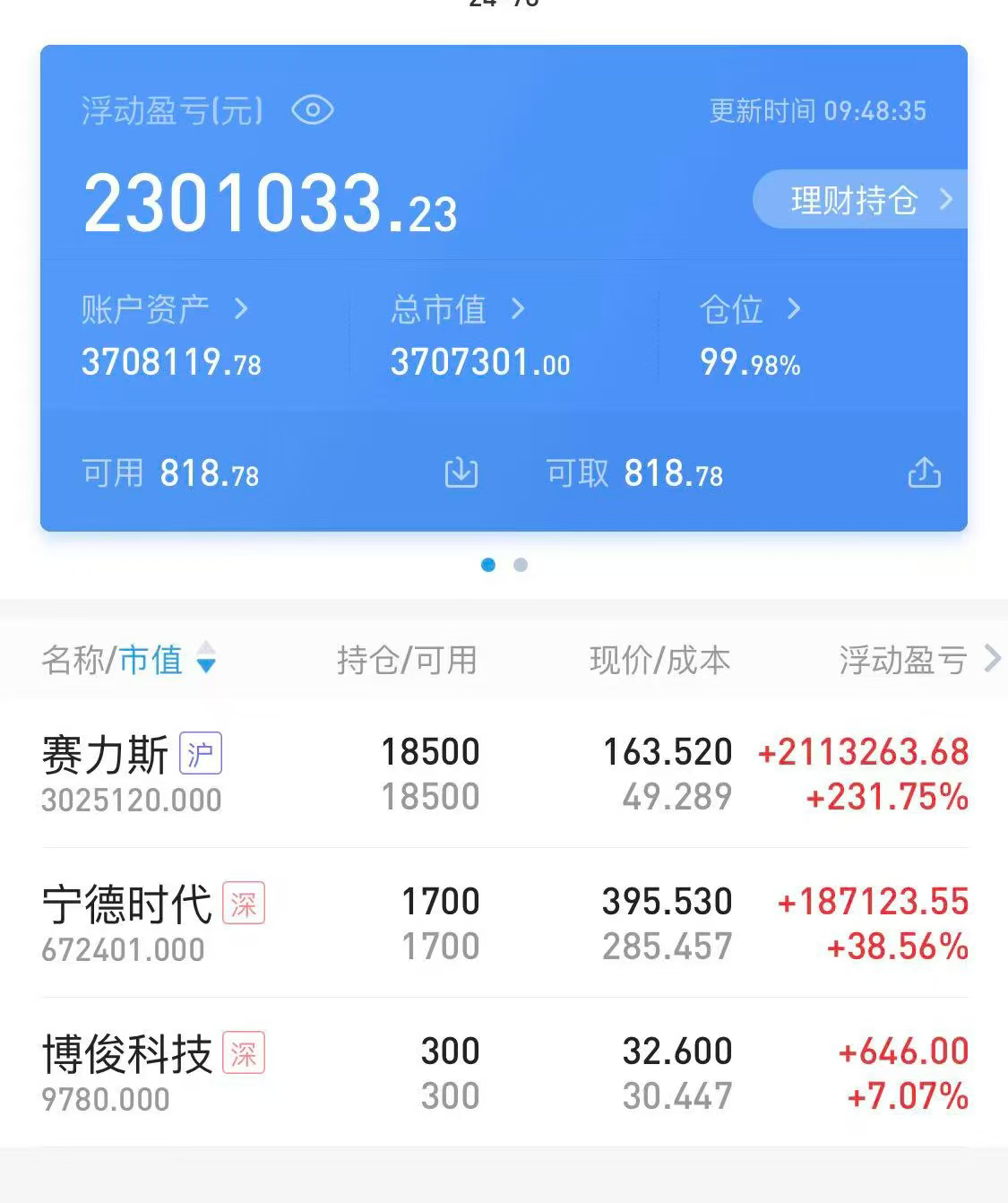Image resolution: width=1008 pixels, height=1203 pixels.
Task: Switch to the second card page dot
Action: pos(521,565)
